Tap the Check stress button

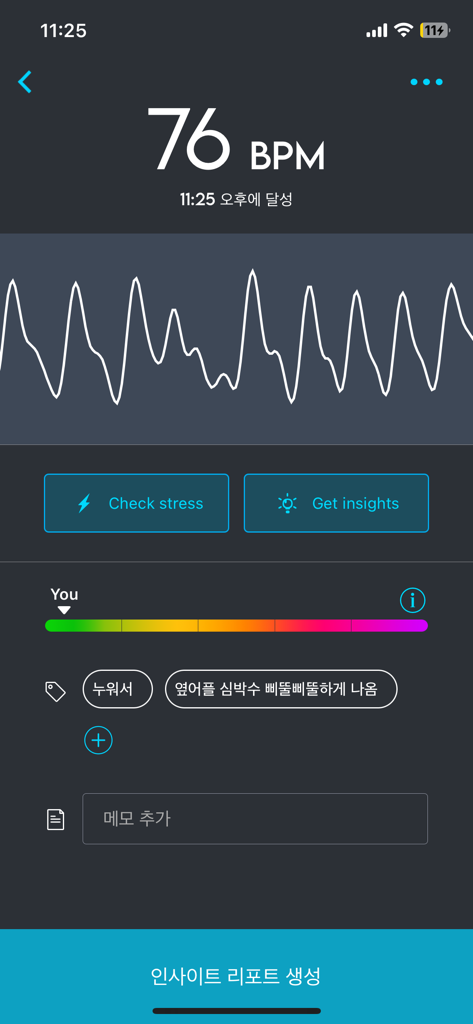click(137, 503)
